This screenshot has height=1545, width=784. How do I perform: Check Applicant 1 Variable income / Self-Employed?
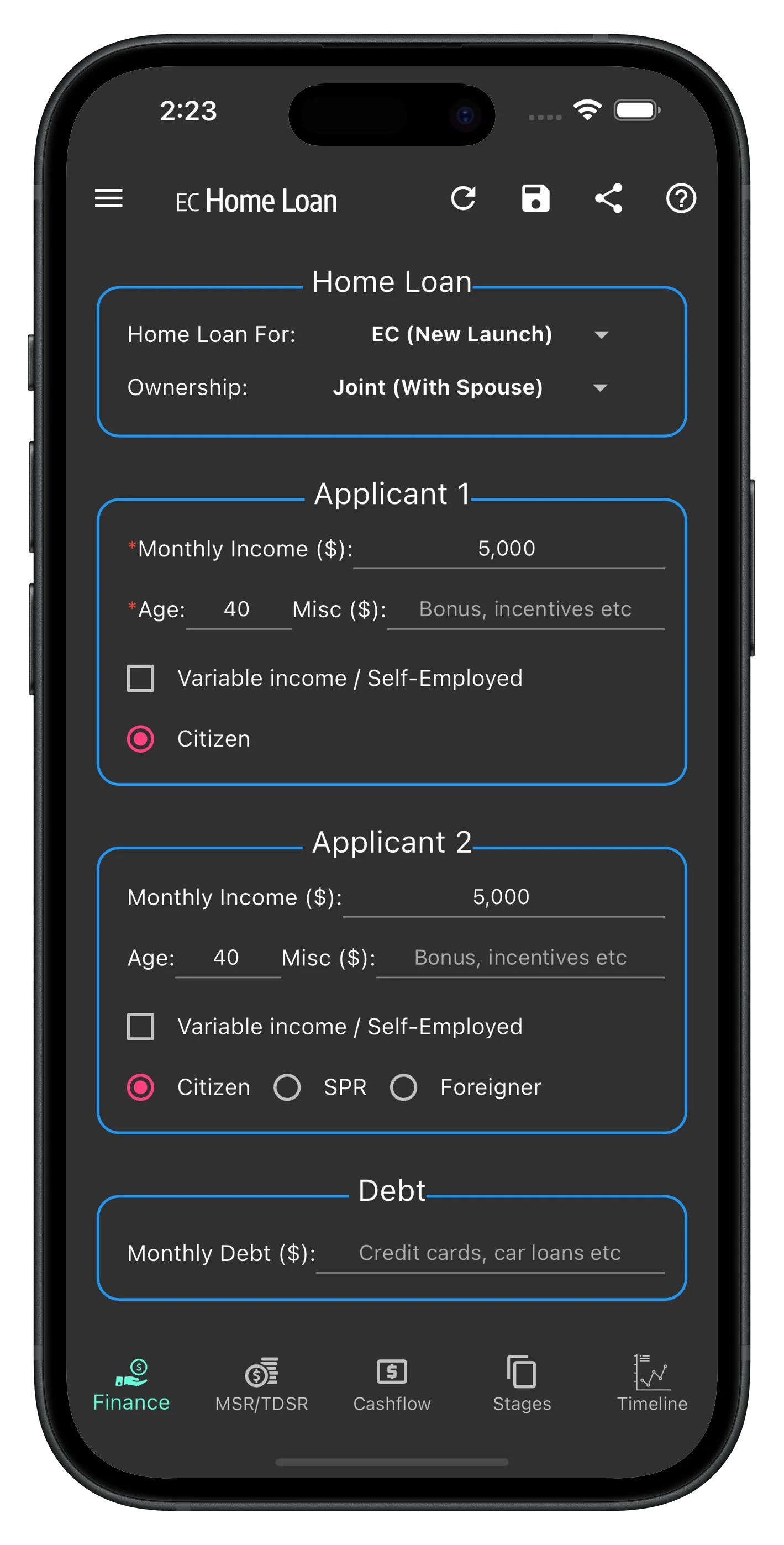(140, 679)
